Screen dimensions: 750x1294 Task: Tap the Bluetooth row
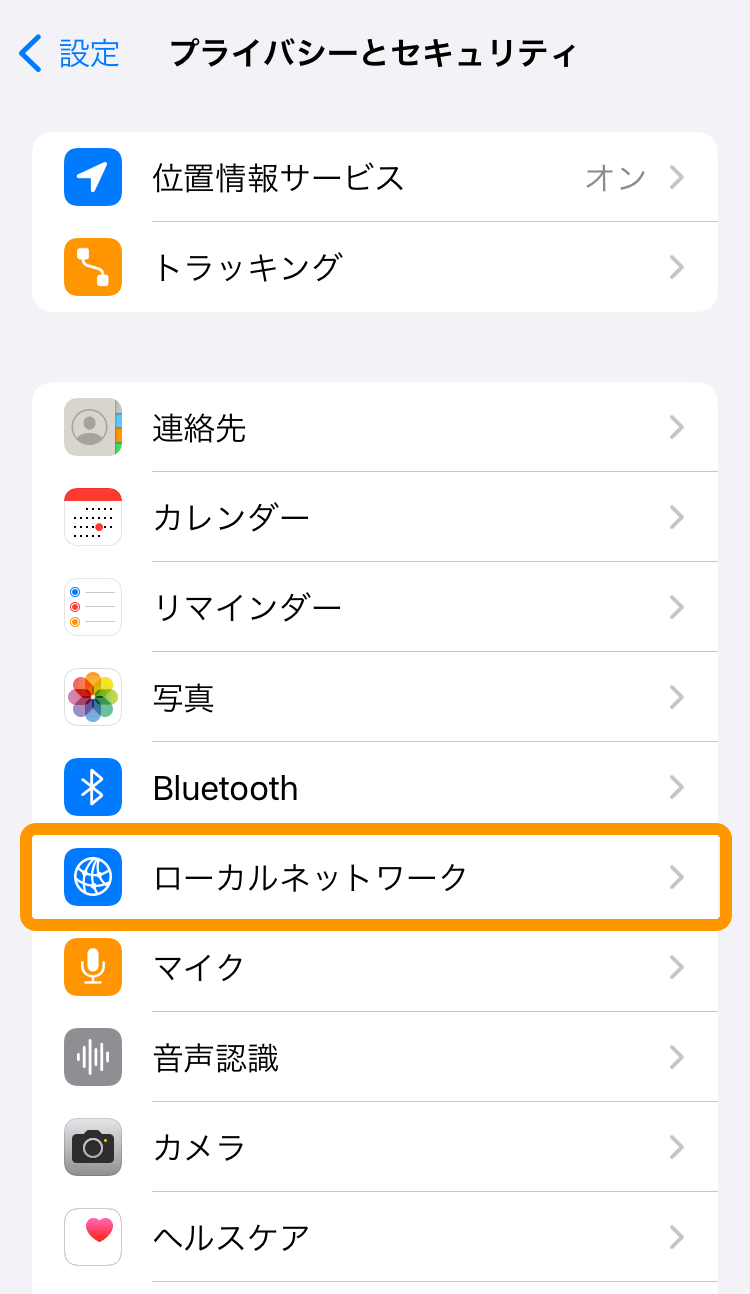375,787
